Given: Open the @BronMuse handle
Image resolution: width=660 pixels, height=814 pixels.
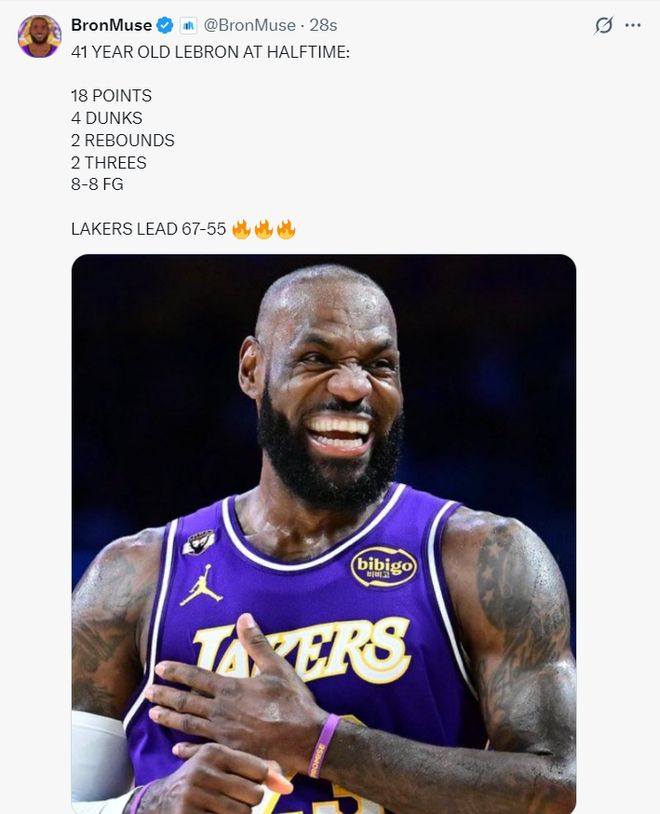Looking at the screenshot, I should pyautogui.click(x=250, y=25).
